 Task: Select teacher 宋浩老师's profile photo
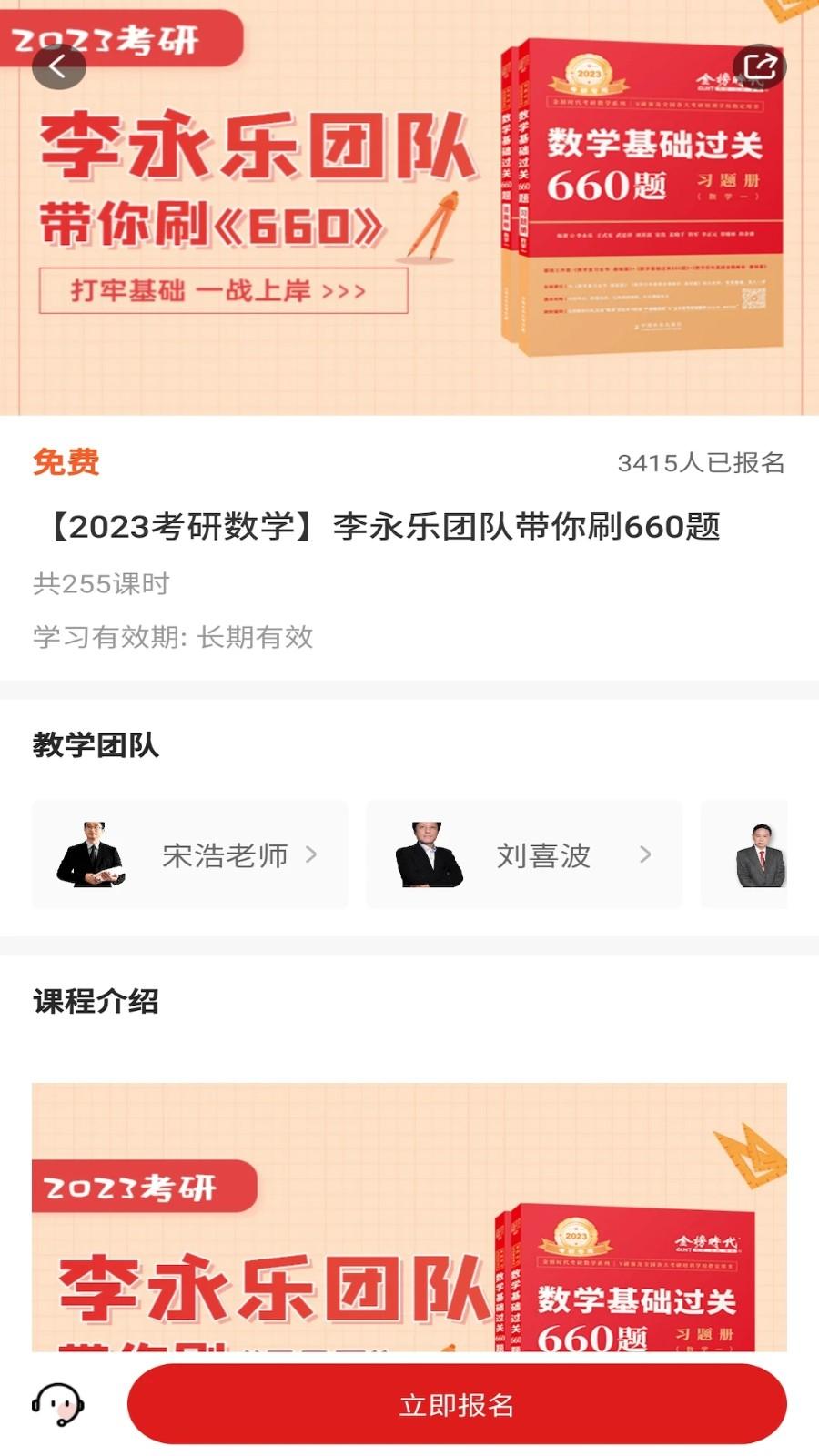coord(96,855)
